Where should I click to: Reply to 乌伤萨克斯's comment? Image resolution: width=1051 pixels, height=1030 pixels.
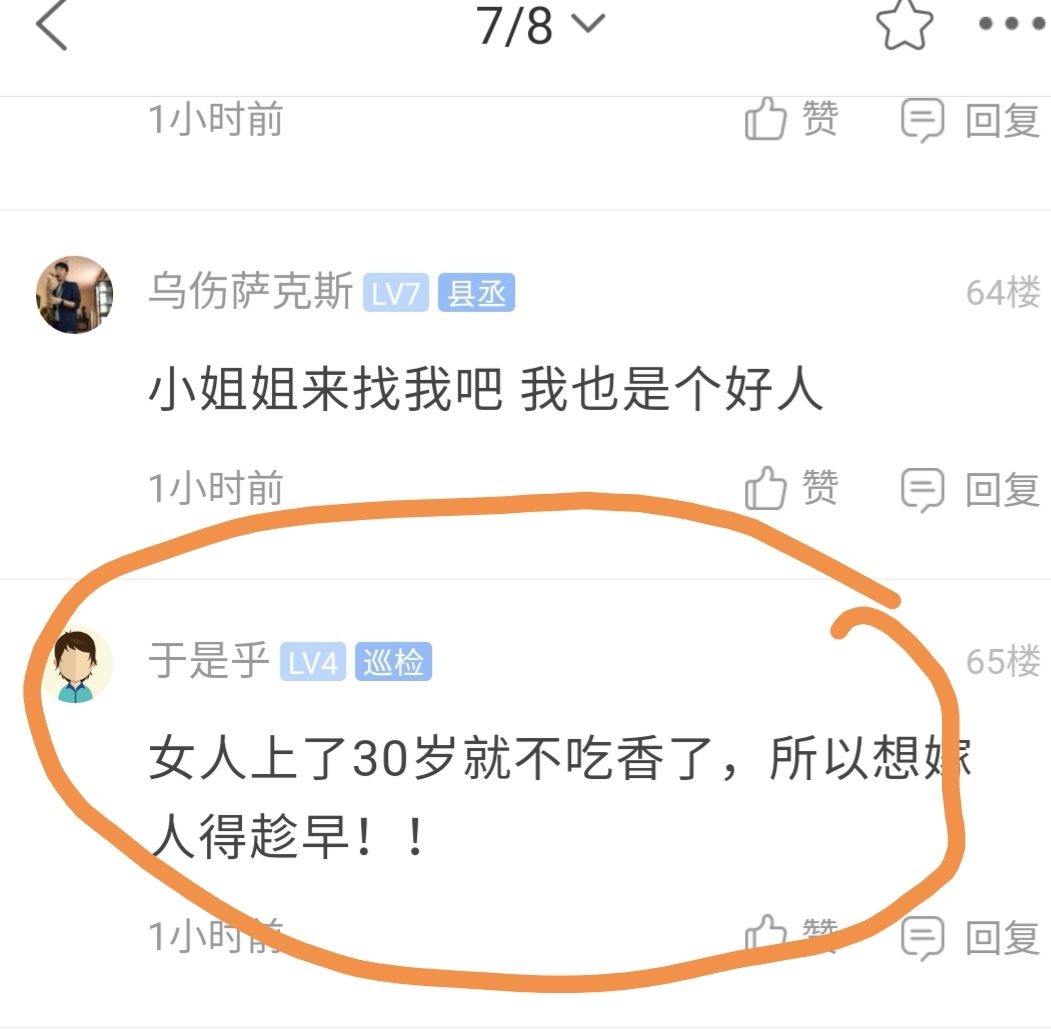click(971, 489)
